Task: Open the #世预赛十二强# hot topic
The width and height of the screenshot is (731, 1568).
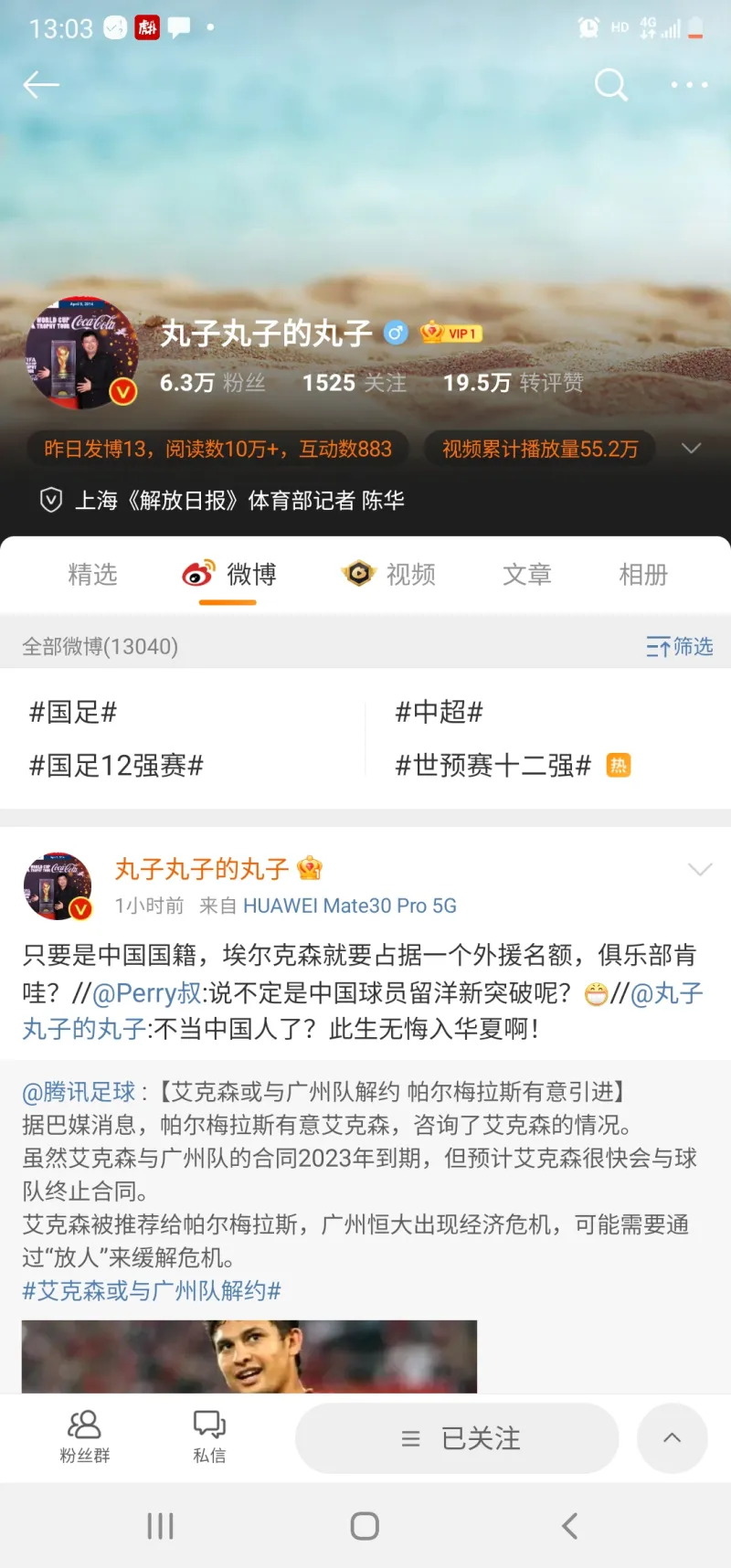Action: click(x=493, y=765)
